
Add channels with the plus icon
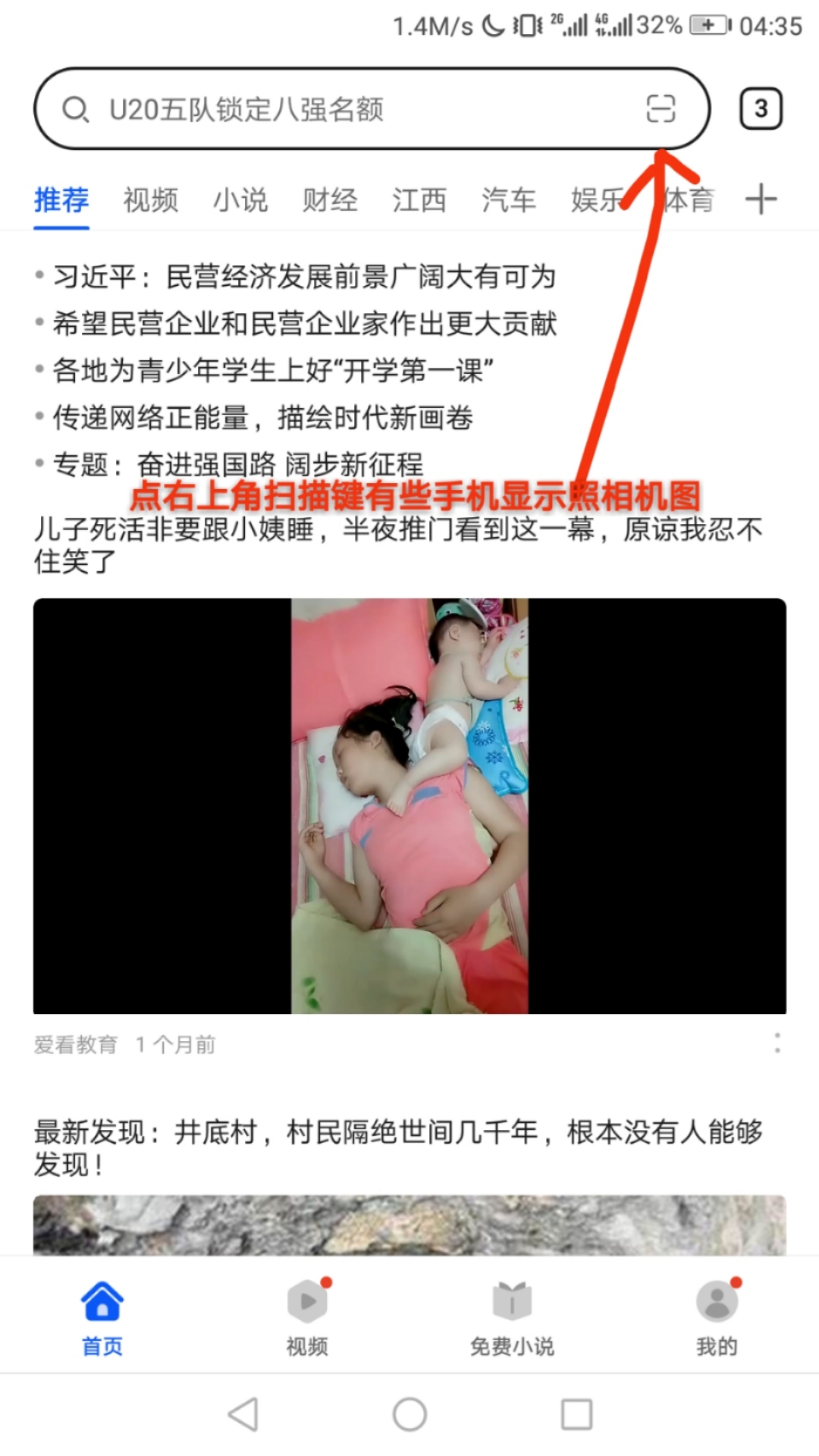coord(761,199)
